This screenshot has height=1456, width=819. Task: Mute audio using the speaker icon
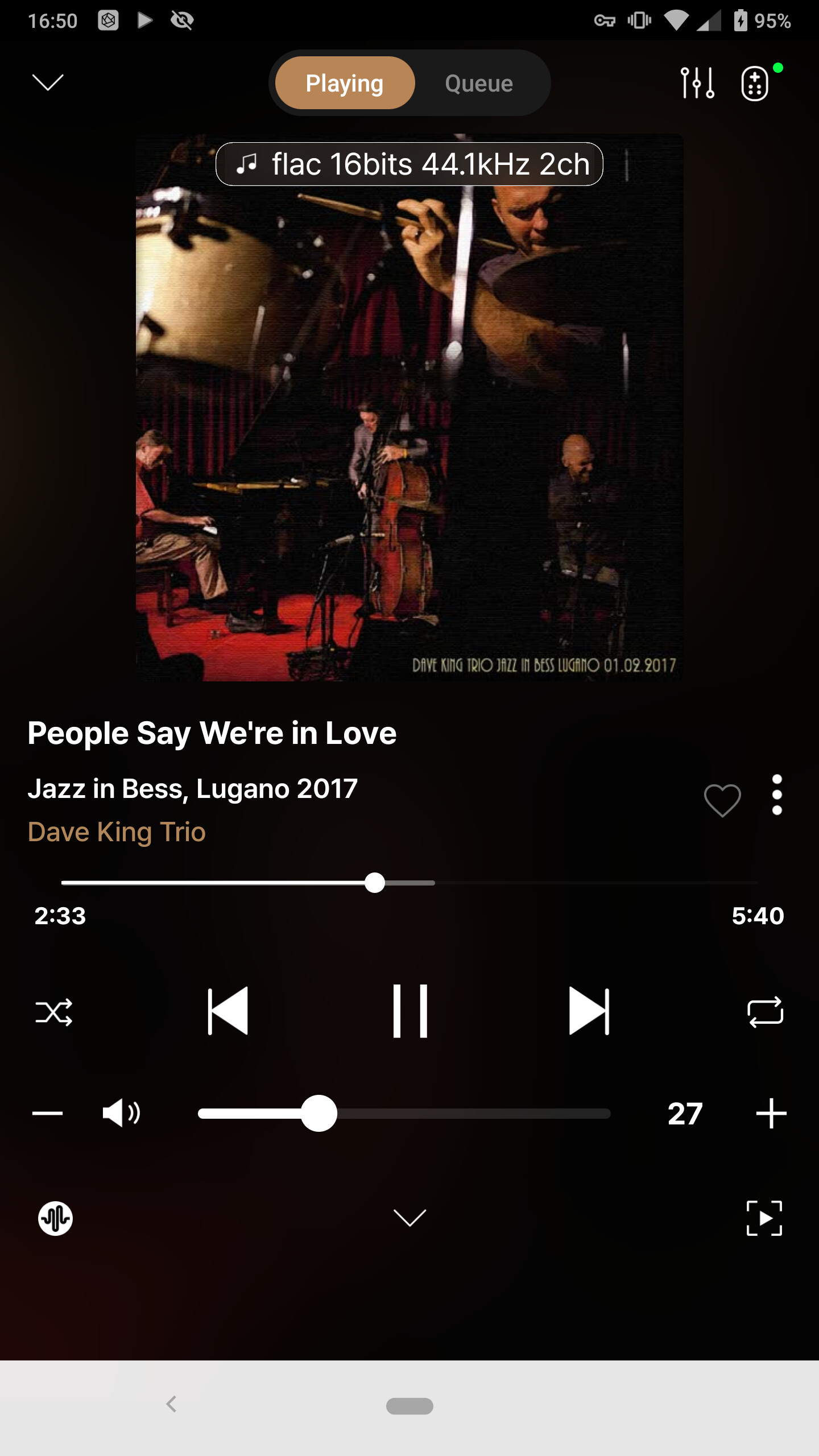coord(121,1113)
